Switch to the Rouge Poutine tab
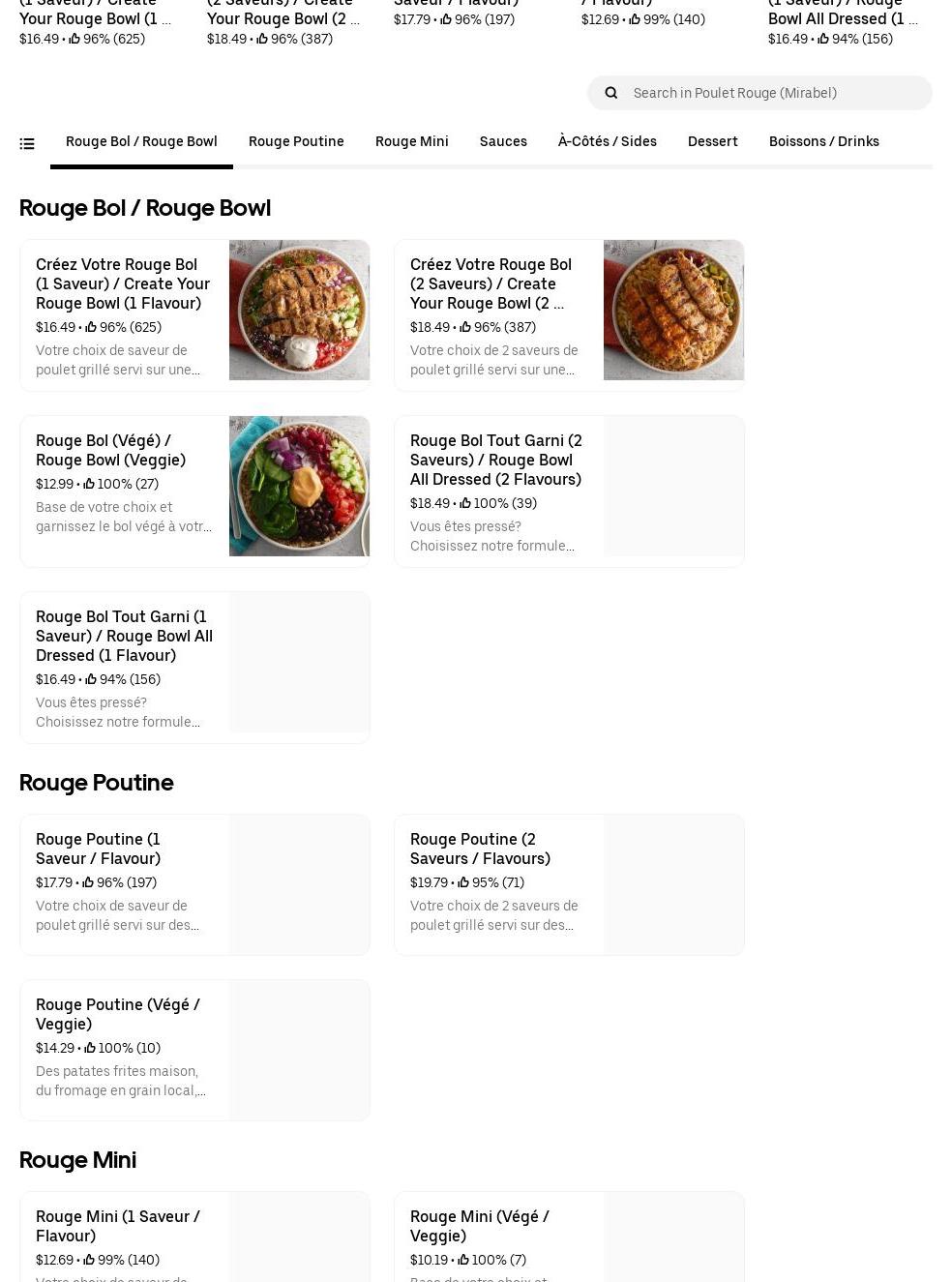Screen dimensions: 952x1282 click(296, 141)
